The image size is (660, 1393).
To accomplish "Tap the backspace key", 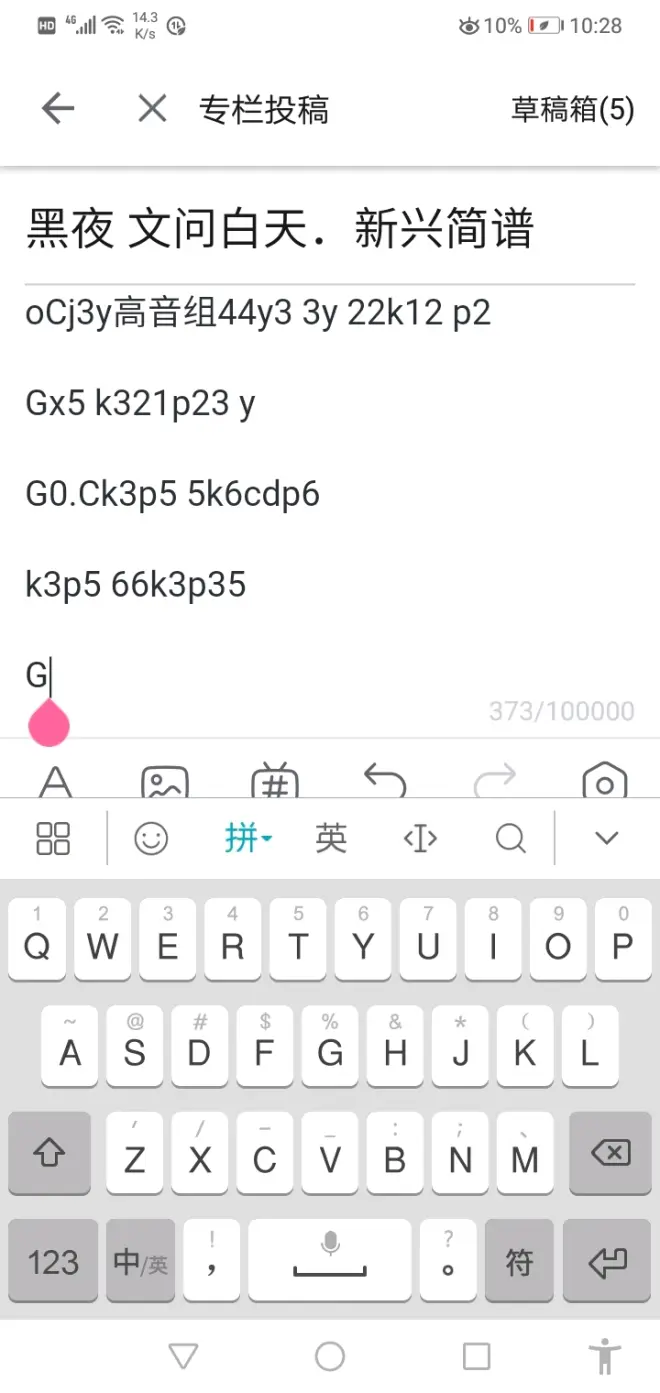I will coord(610,1154).
